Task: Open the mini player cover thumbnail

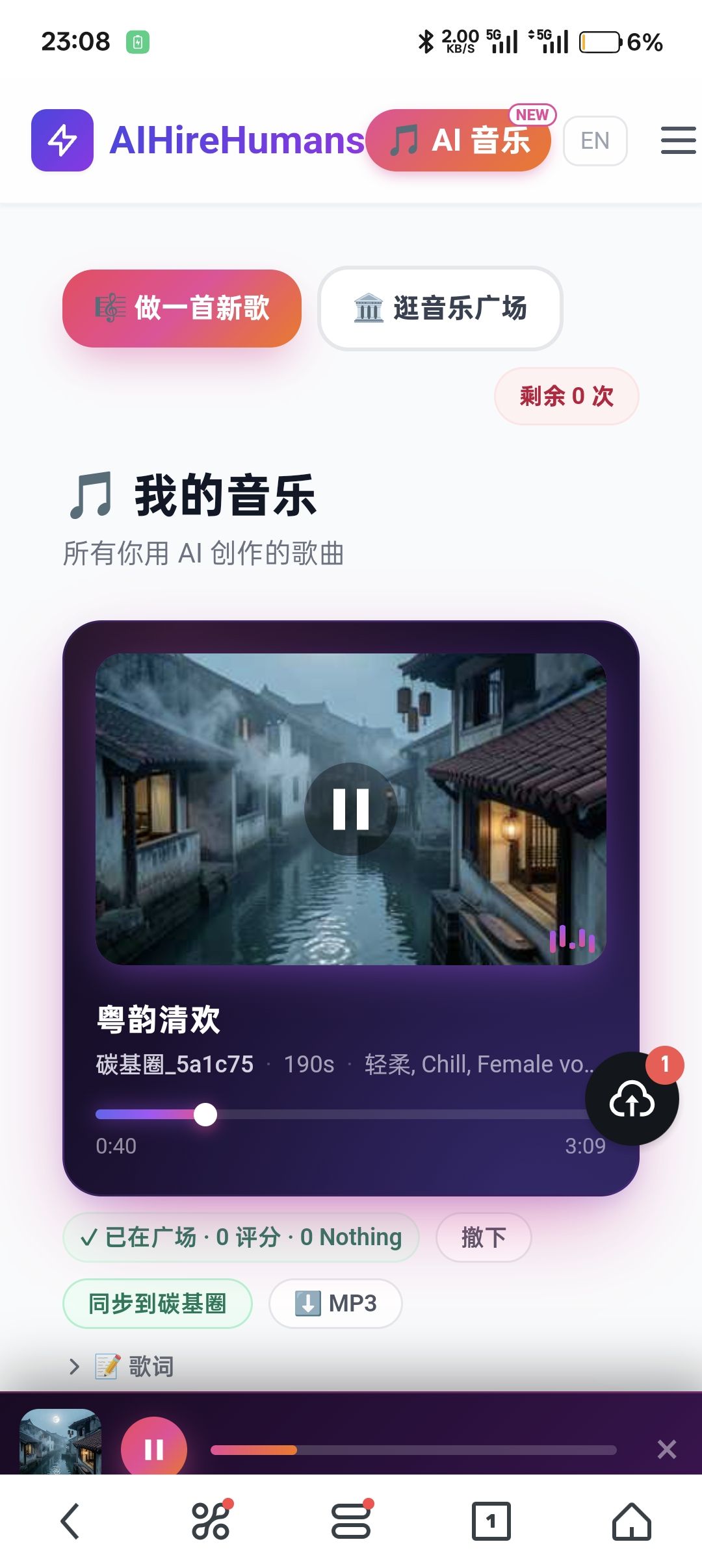Action: click(x=60, y=1442)
